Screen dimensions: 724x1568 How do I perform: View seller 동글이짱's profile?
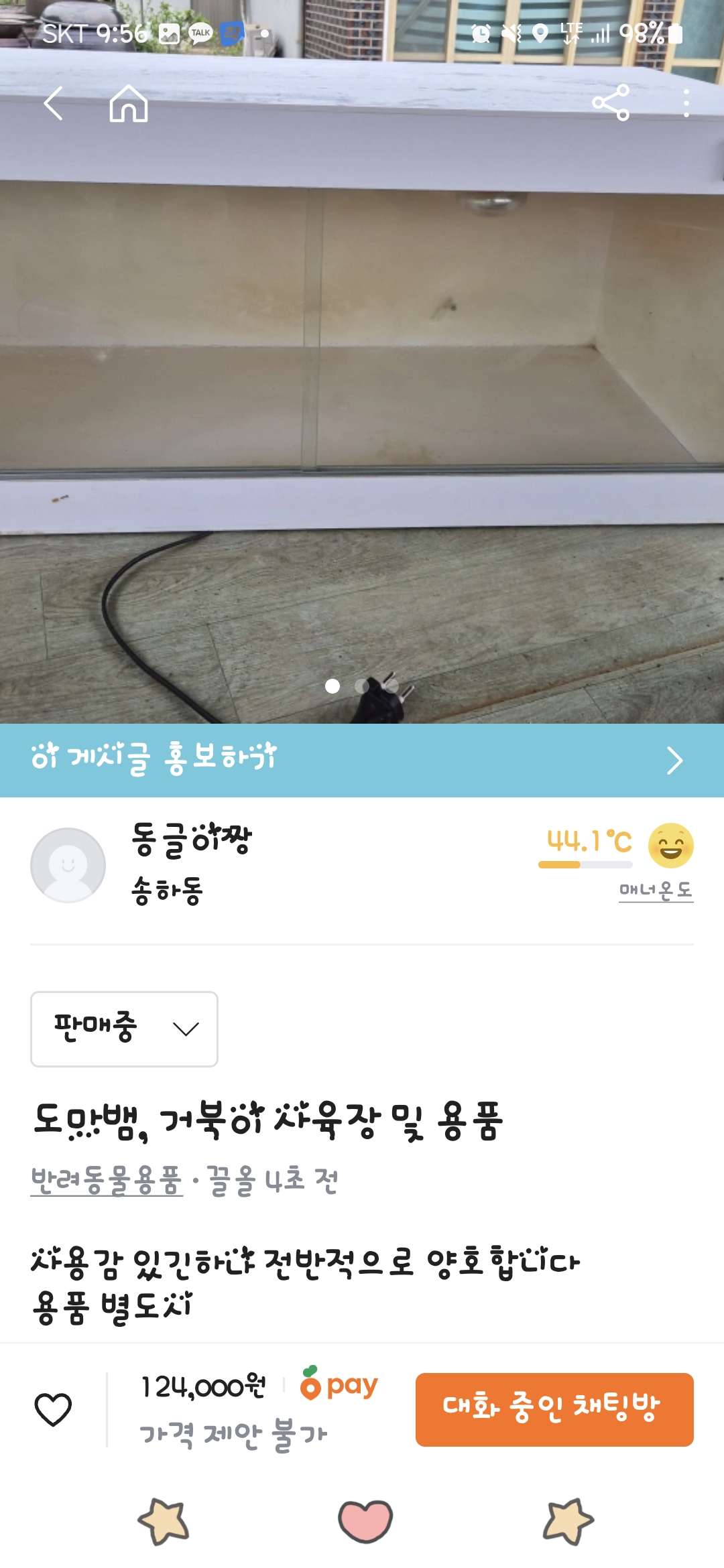tap(191, 840)
